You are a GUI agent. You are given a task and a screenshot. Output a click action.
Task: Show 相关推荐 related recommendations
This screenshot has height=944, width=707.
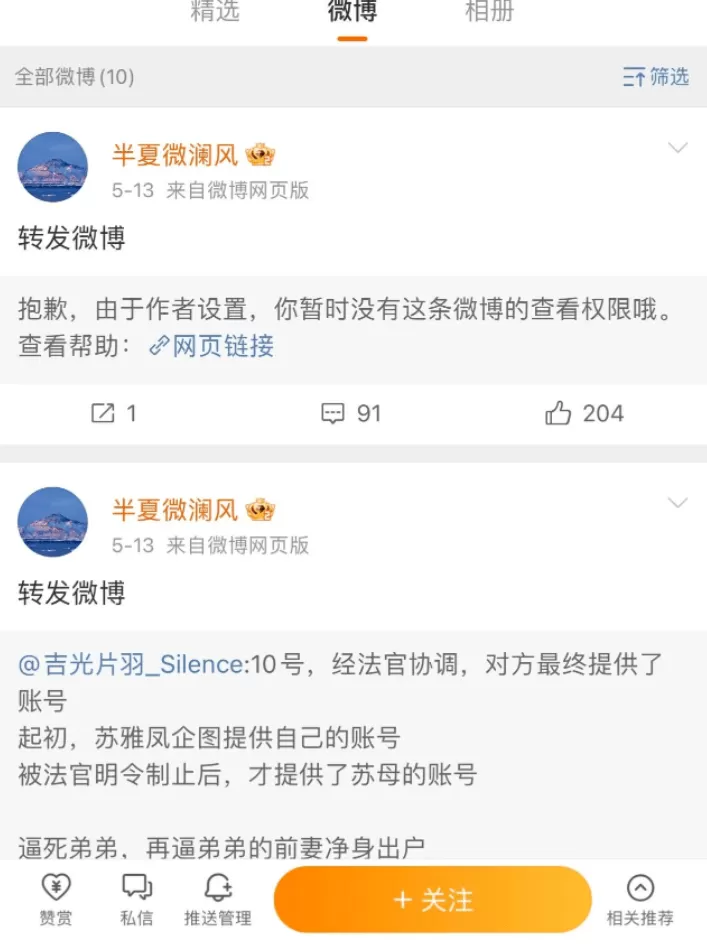coord(640,899)
